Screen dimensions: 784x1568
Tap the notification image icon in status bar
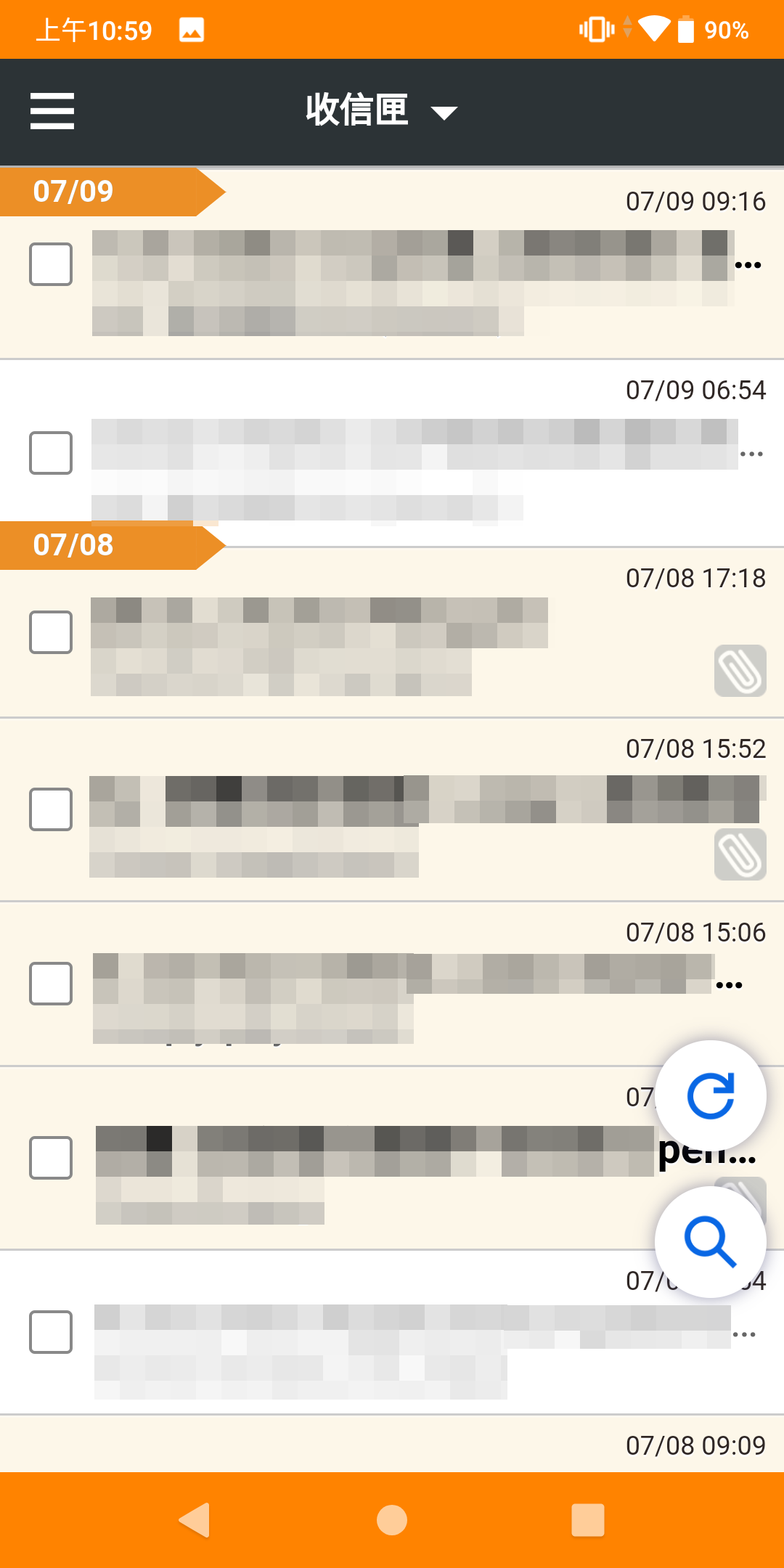[192, 29]
